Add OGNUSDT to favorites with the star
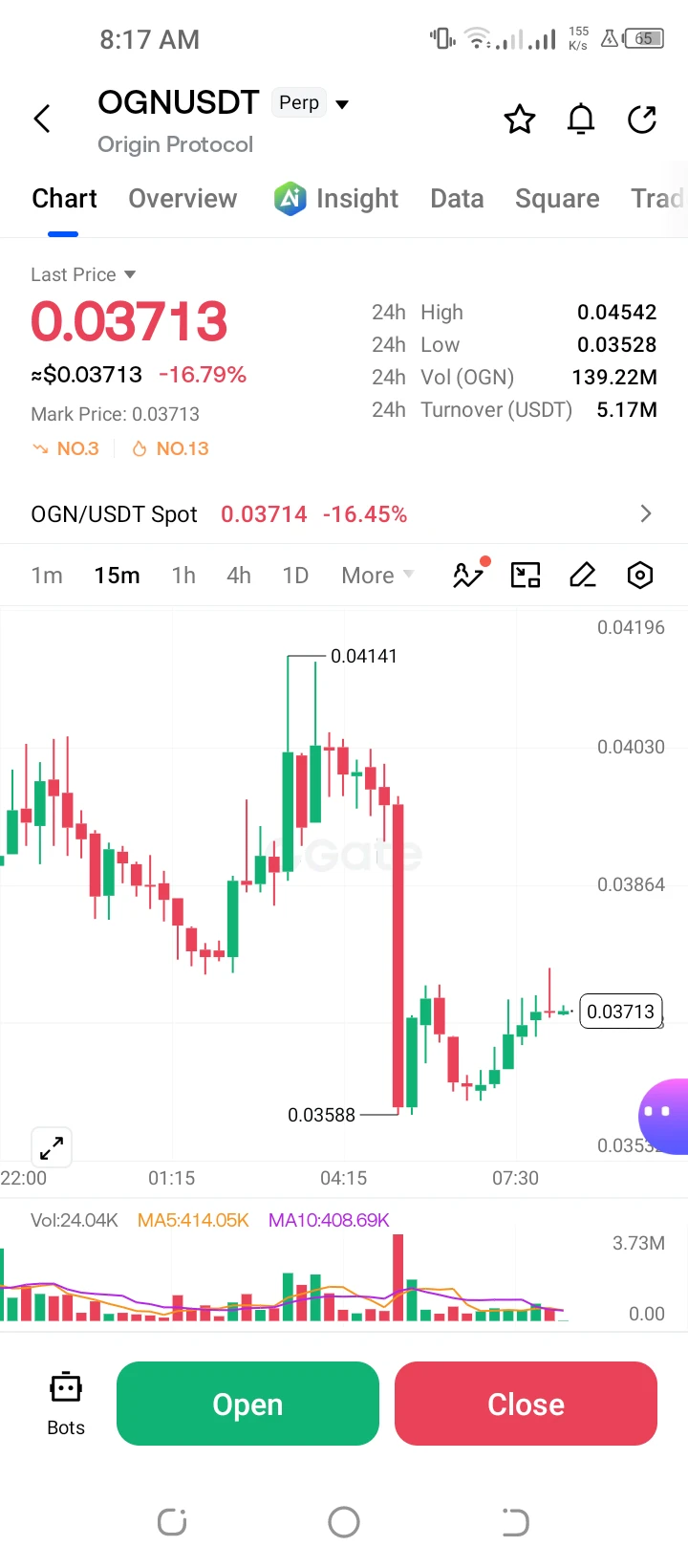688x1568 pixels. point(520,120)
